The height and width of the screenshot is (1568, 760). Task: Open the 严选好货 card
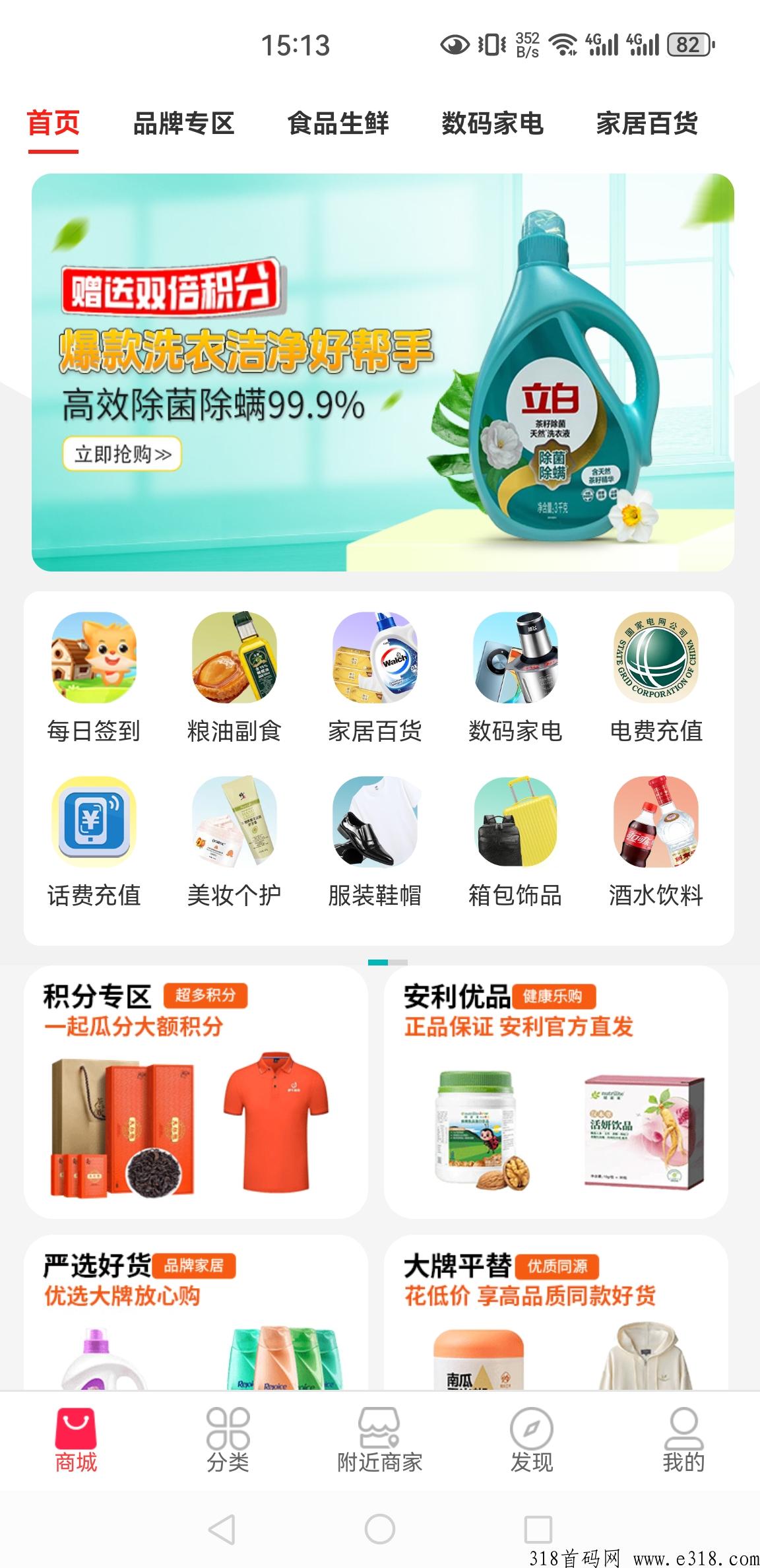point(196,1313)
